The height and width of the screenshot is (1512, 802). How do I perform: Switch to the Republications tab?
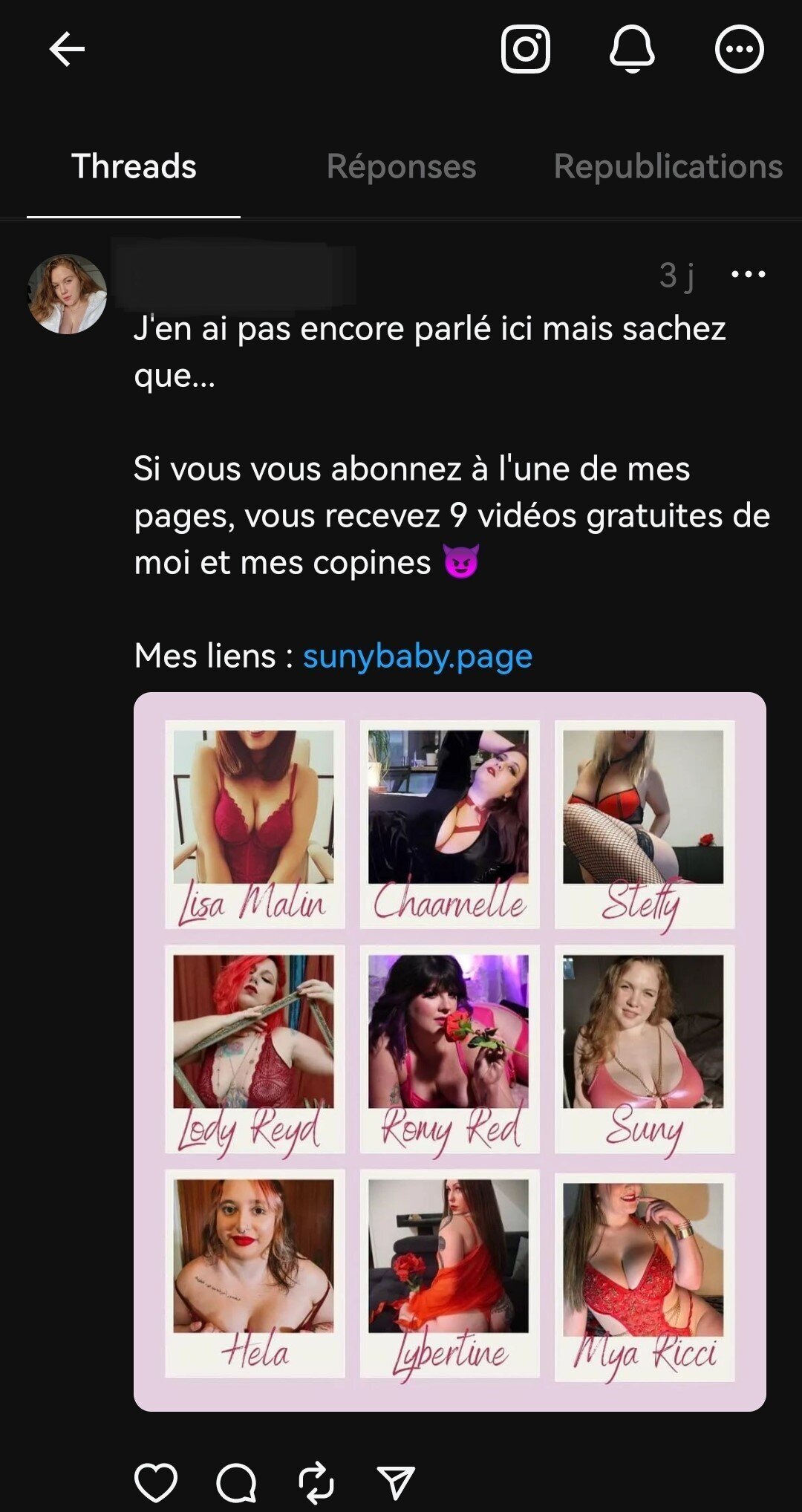(668, 166)
